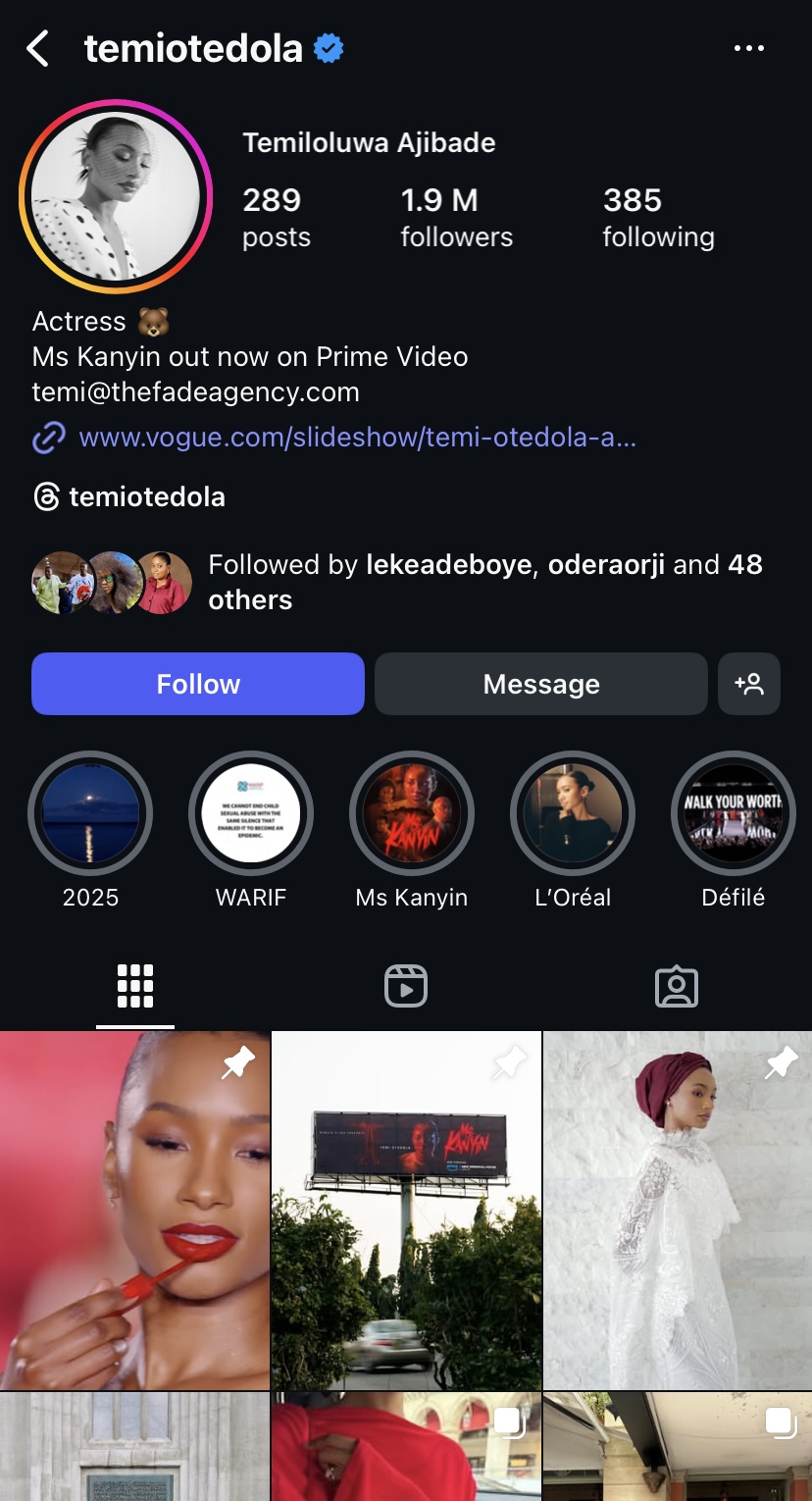
Task: View the list of 1.9 M followers
Action: click(x=456, y=218)
